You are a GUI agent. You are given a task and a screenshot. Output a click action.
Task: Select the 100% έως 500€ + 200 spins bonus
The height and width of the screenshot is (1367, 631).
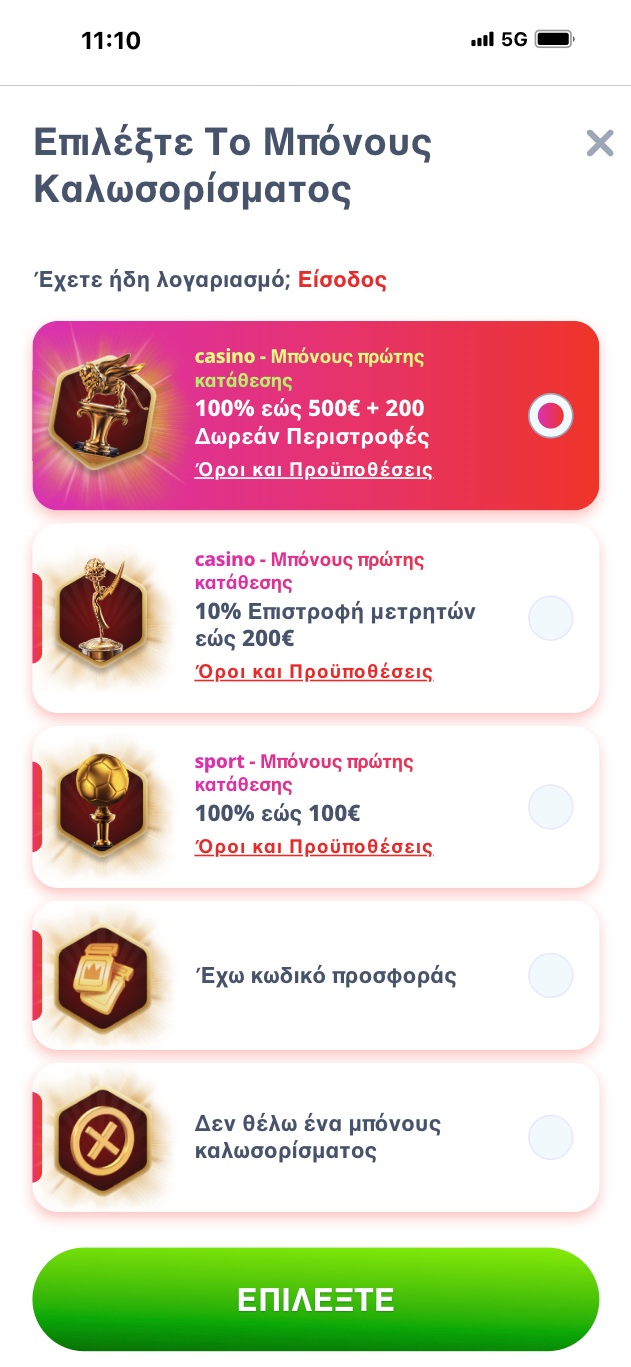pos(550,415)
